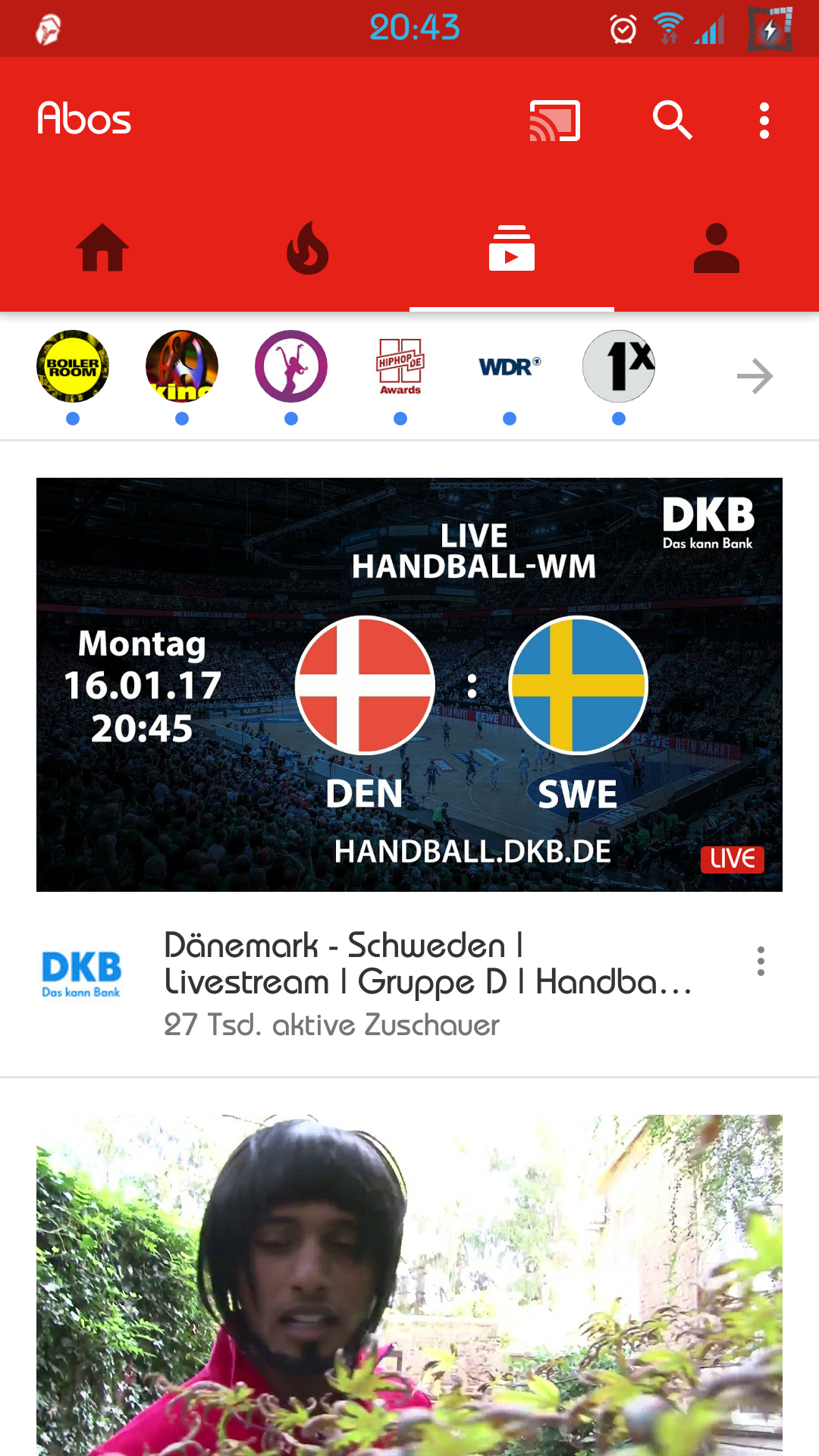This screenshot has width=819, height=1456.
Task: Open the Boiler Room channel
Action: (x=73, y=367)
